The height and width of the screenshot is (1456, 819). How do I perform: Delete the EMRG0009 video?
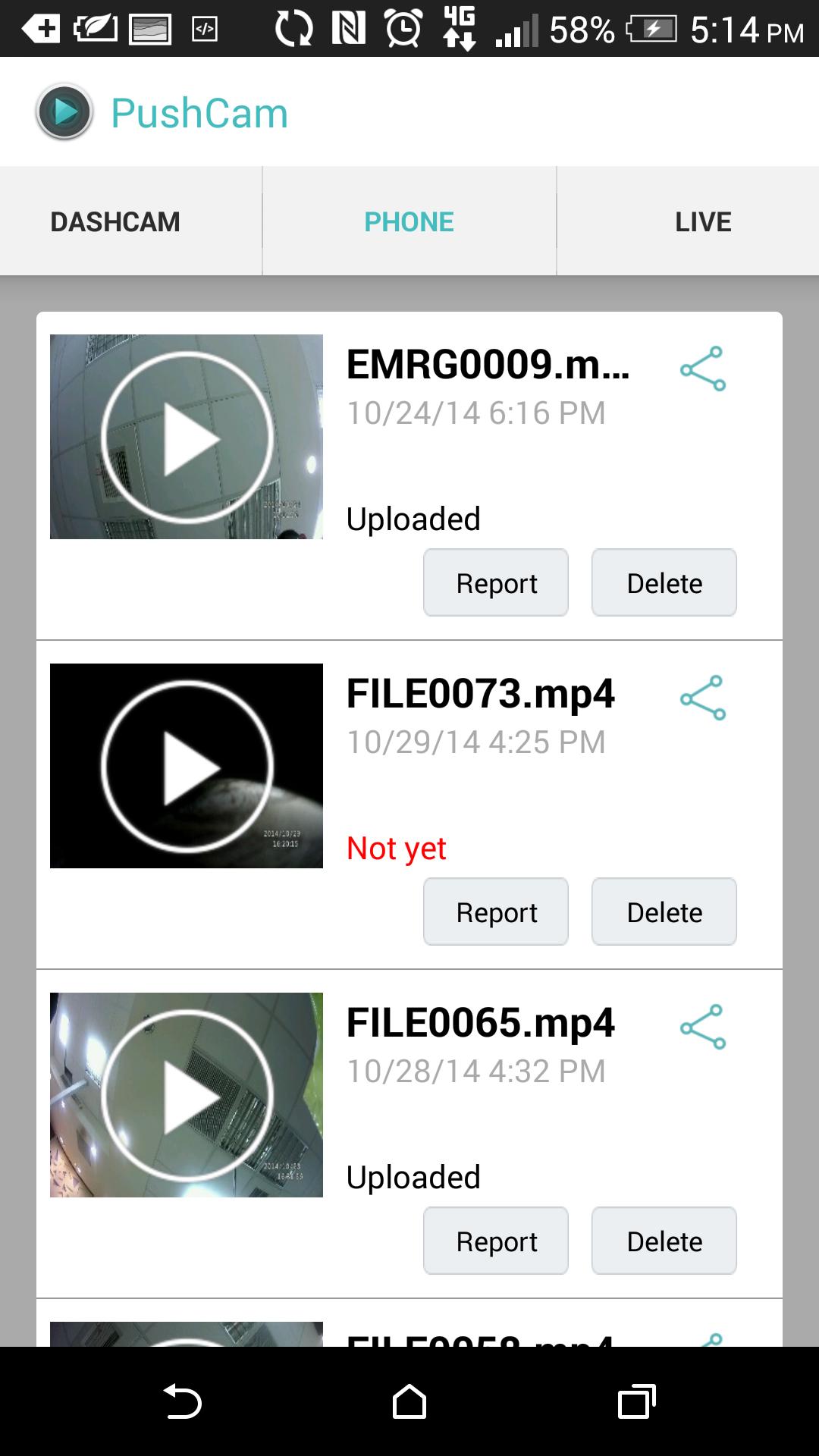tap(664, 583)
